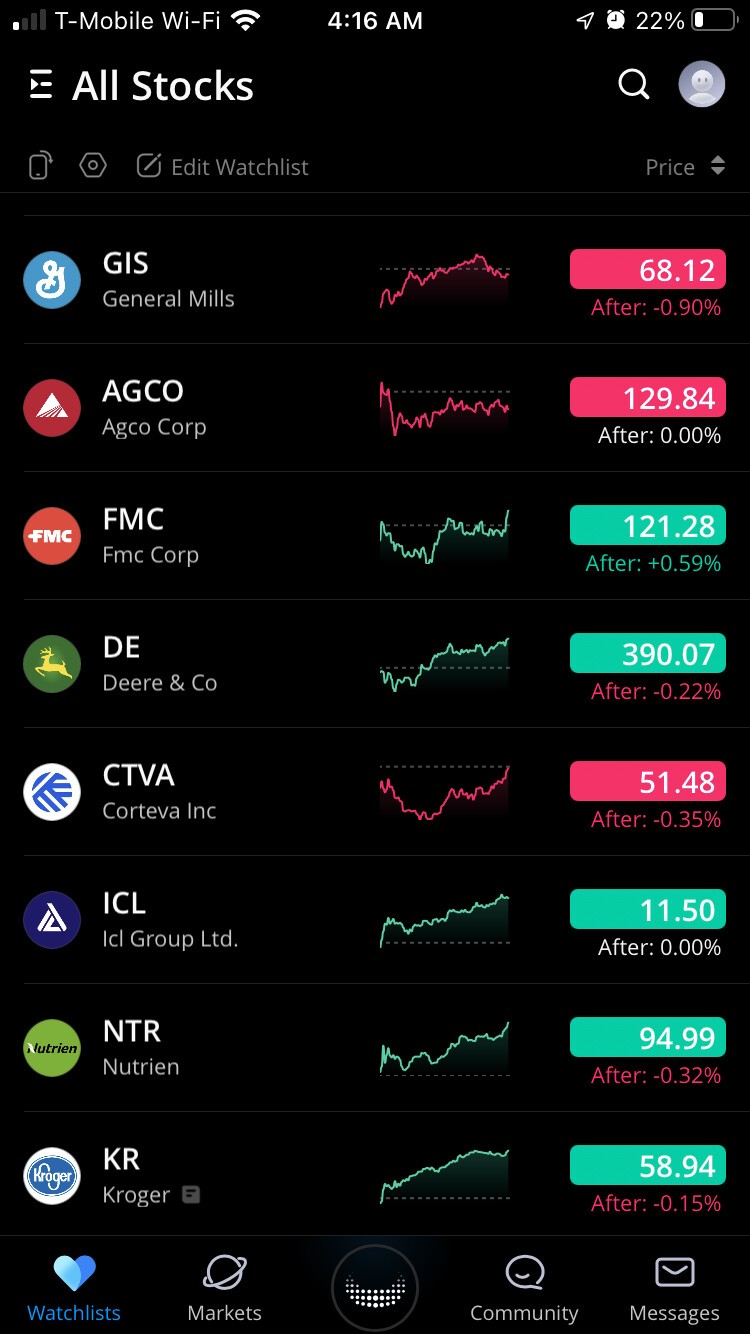The width and height of the screenshot is (750, 1334).
Task: Tap Edit Watchlist
Action: click(x=223, y=167)
